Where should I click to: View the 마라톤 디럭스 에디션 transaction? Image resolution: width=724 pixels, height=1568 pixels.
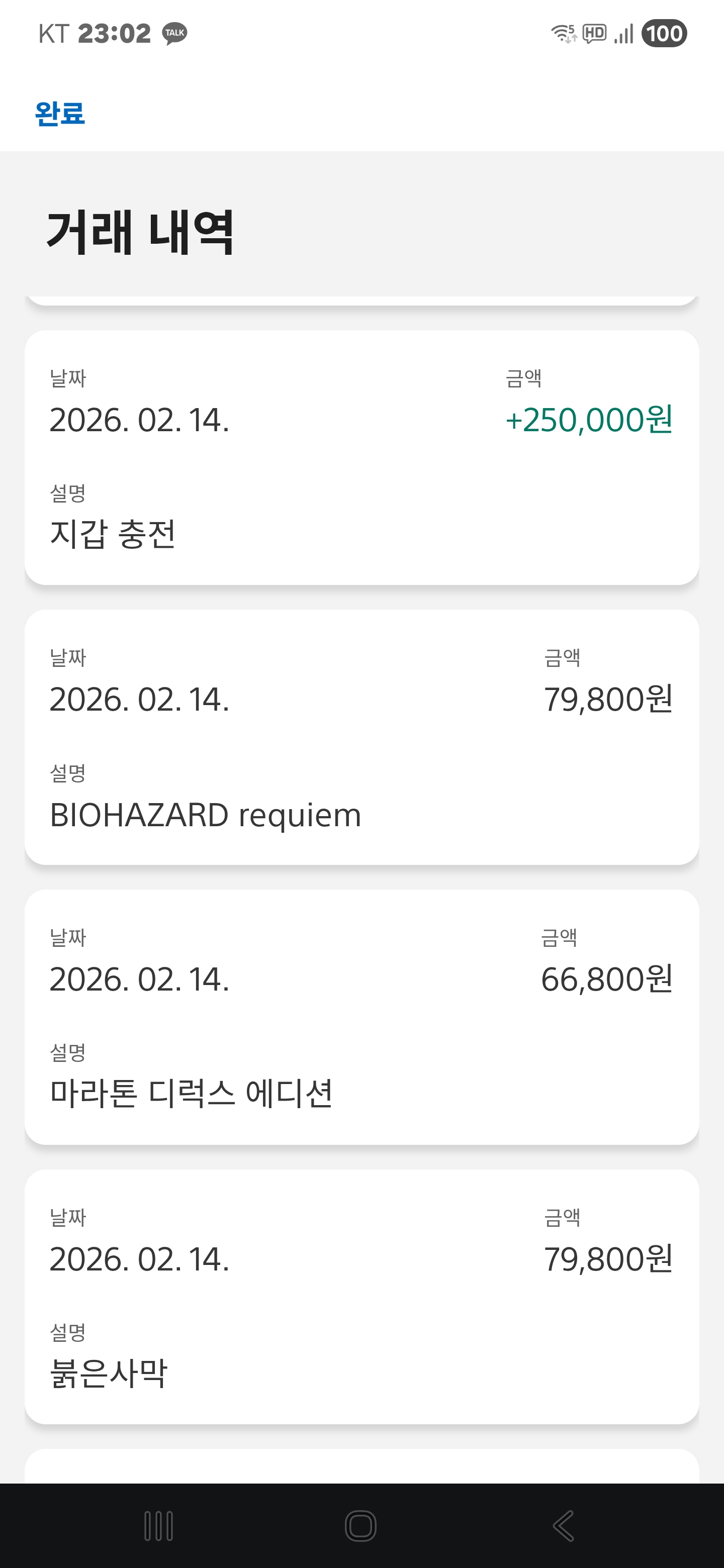click(x=361, y=1017)
